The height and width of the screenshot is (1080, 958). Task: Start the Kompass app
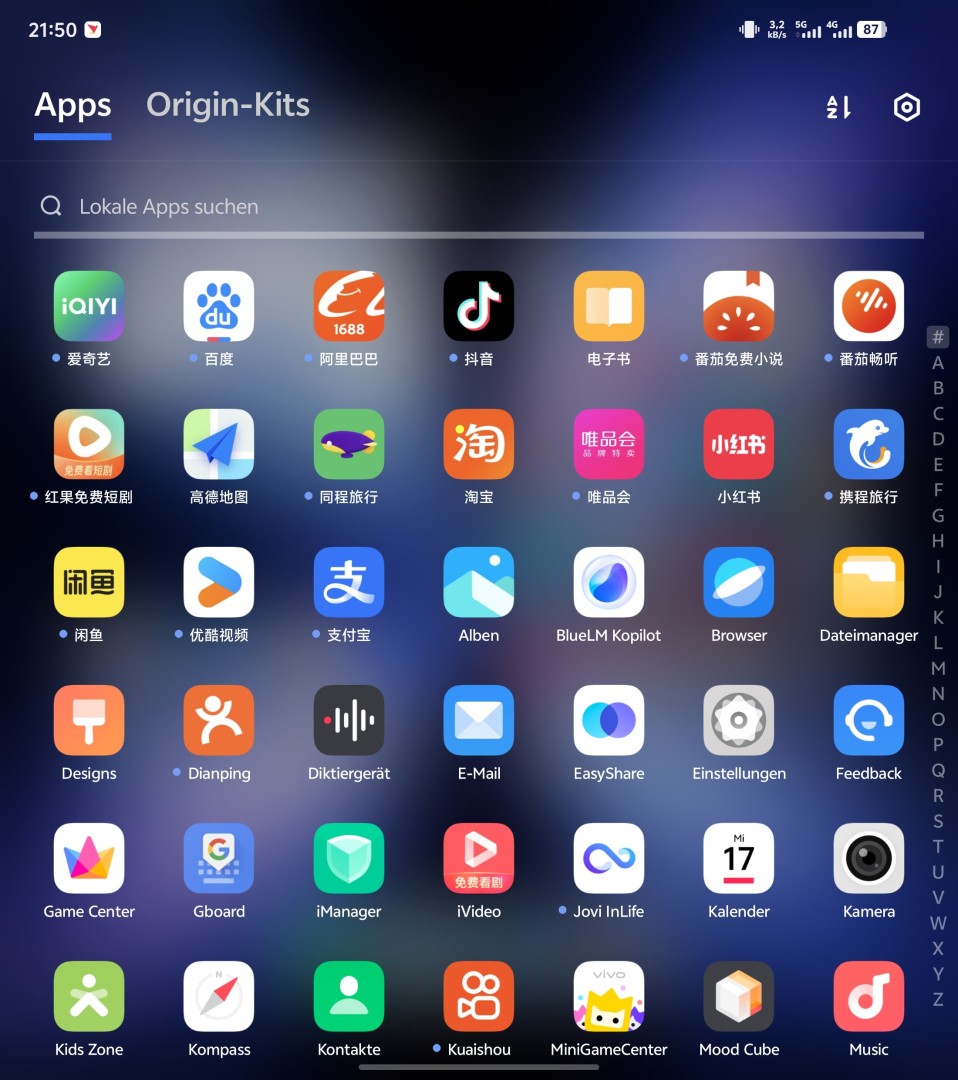[219, 996]
